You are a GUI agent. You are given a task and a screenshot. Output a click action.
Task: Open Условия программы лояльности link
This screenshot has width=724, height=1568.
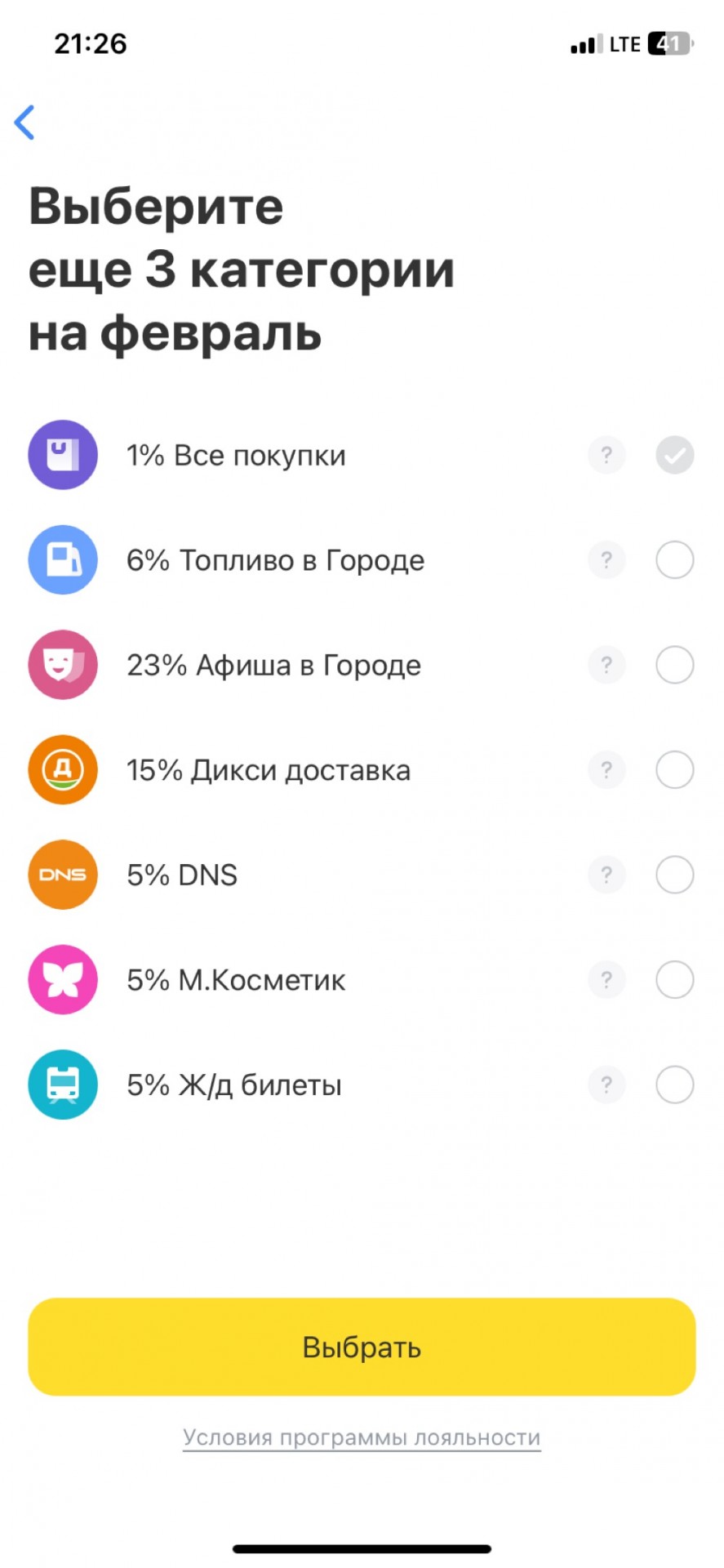tap(362, 1437)
